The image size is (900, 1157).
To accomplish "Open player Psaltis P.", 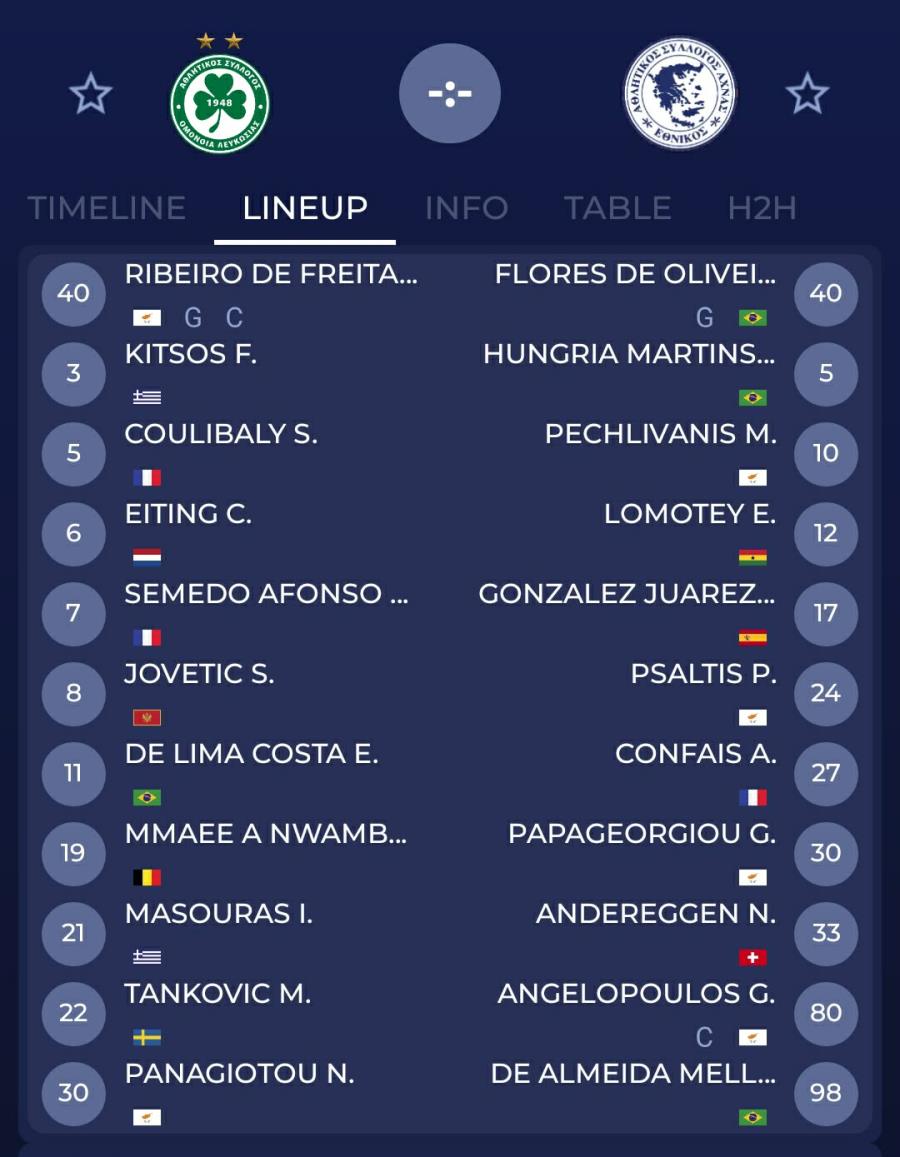I will [x=703, y=674].
